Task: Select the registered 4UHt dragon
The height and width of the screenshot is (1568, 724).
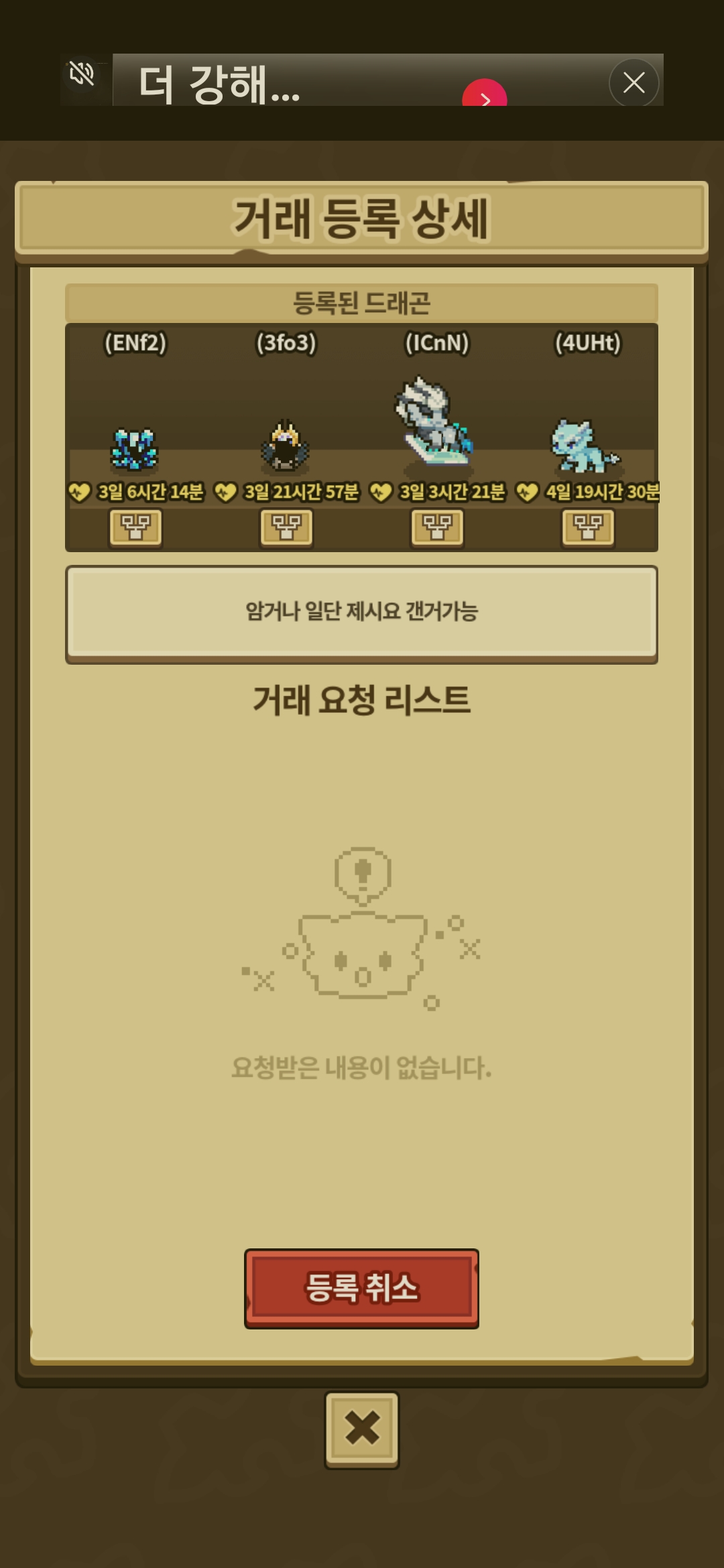Action: point(583,446)
